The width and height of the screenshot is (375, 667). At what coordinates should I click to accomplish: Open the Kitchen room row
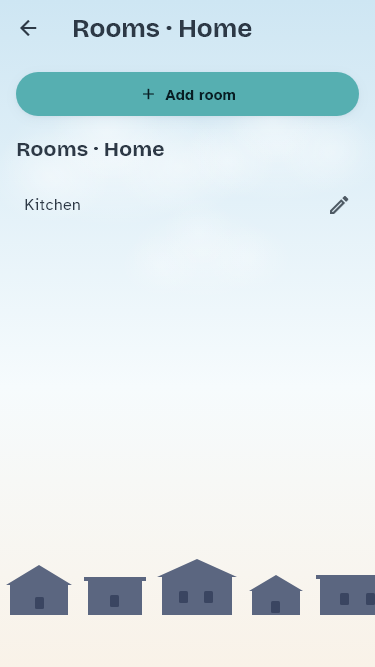tap(188, 205)
